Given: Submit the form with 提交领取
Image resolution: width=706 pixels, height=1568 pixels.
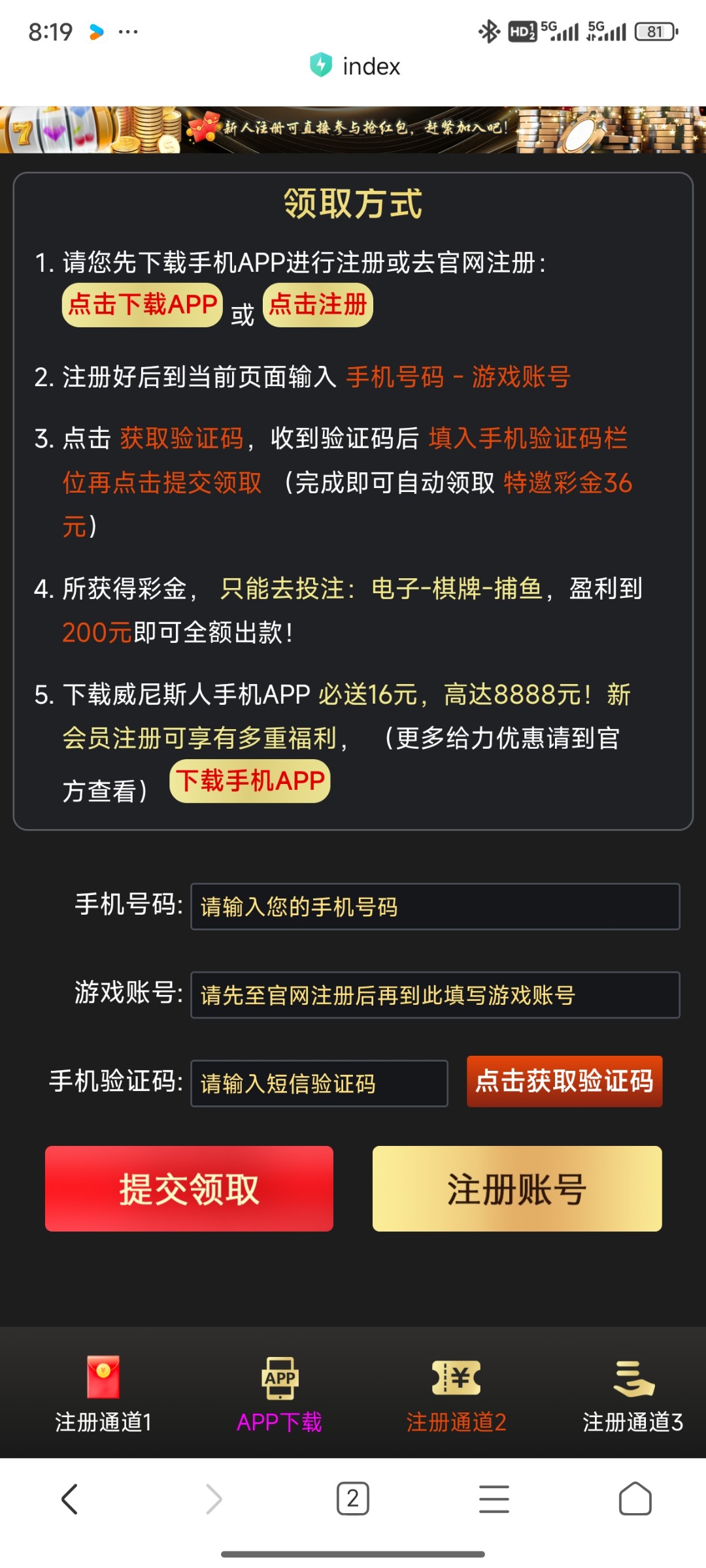Looking at the screenshot, I should (189, 1189).
